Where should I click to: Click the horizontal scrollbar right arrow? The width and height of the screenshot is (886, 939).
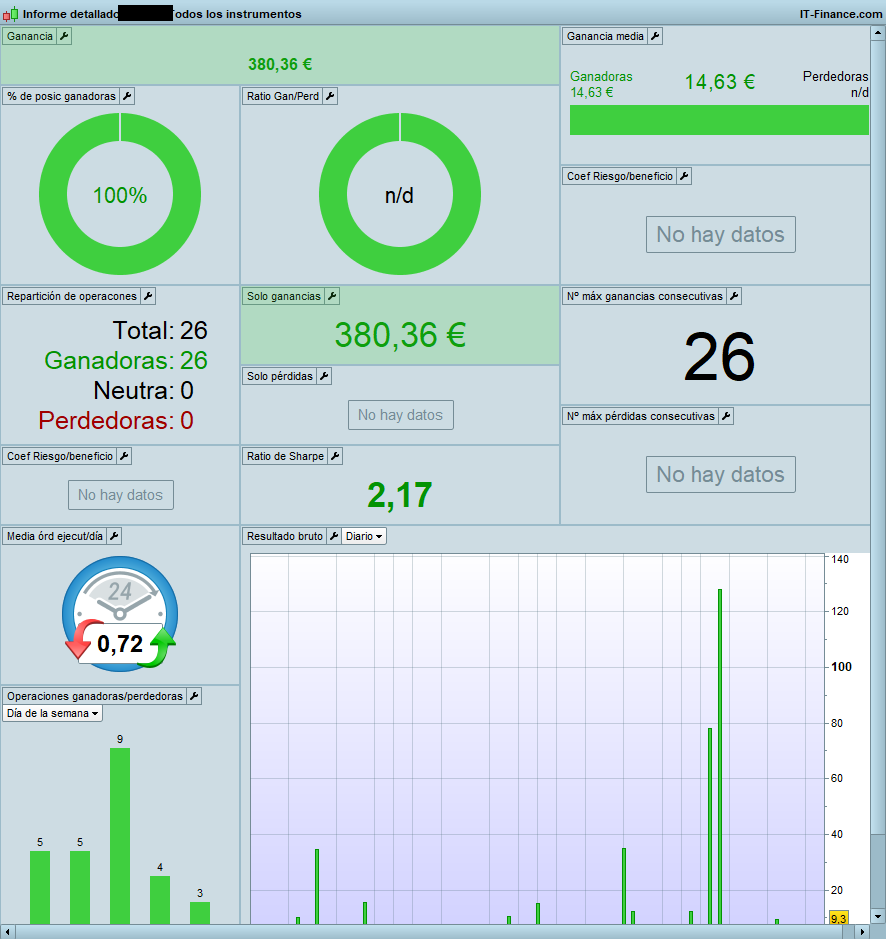[x=861, y=931]
